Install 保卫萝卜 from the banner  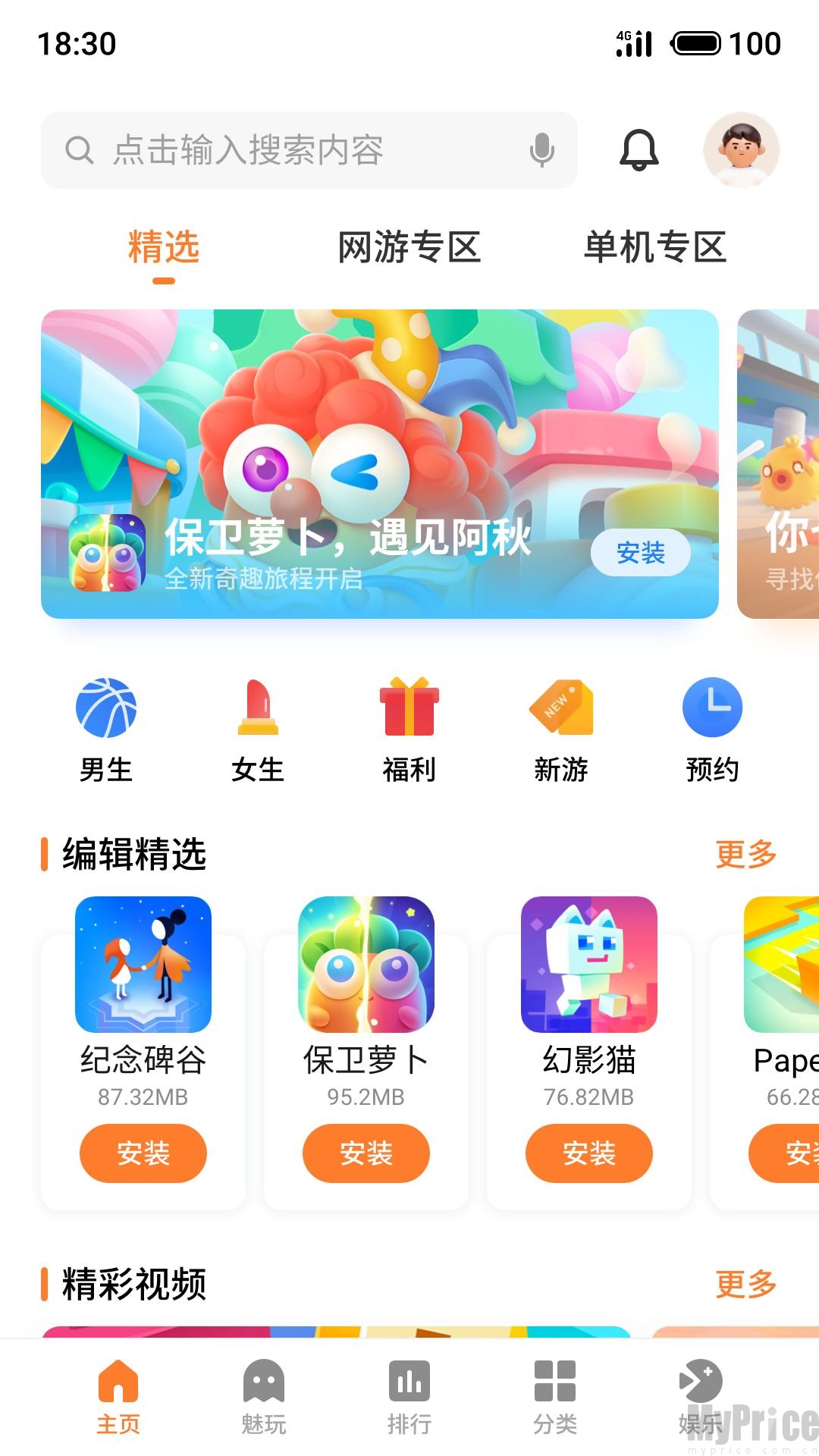point(640,552)
